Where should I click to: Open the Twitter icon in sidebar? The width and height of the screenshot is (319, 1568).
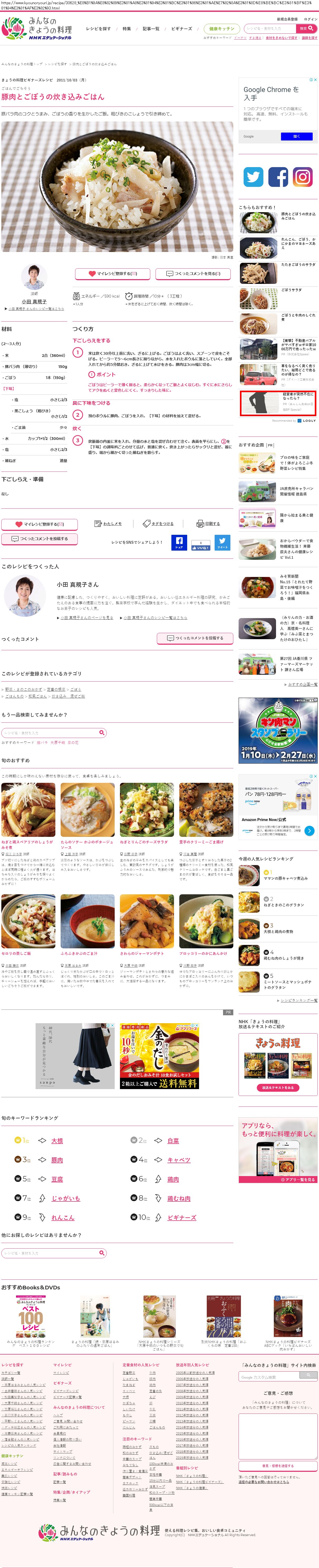pyautogui.click(x=253, y=177)
